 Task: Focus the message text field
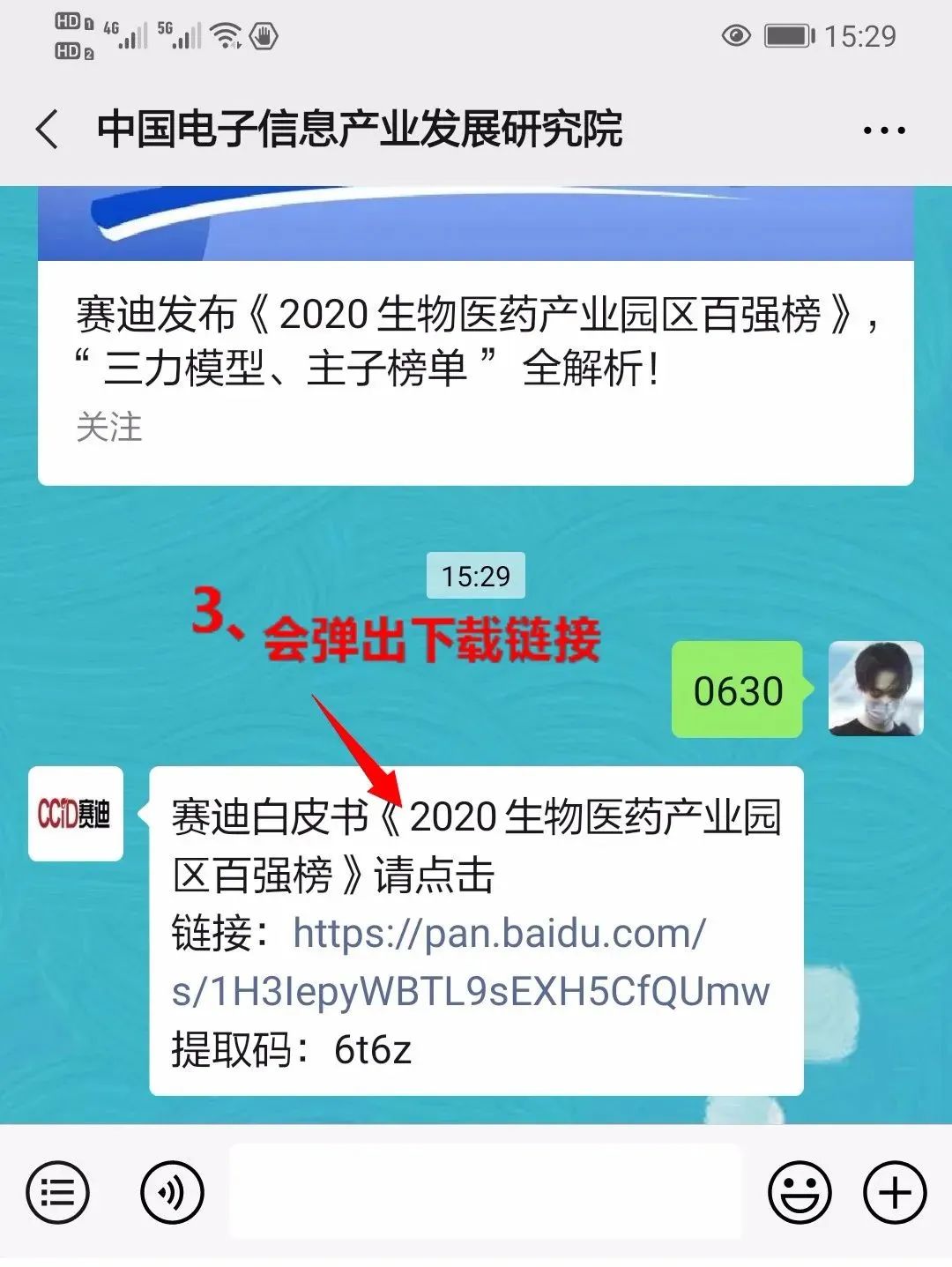tap(485, 1192)
